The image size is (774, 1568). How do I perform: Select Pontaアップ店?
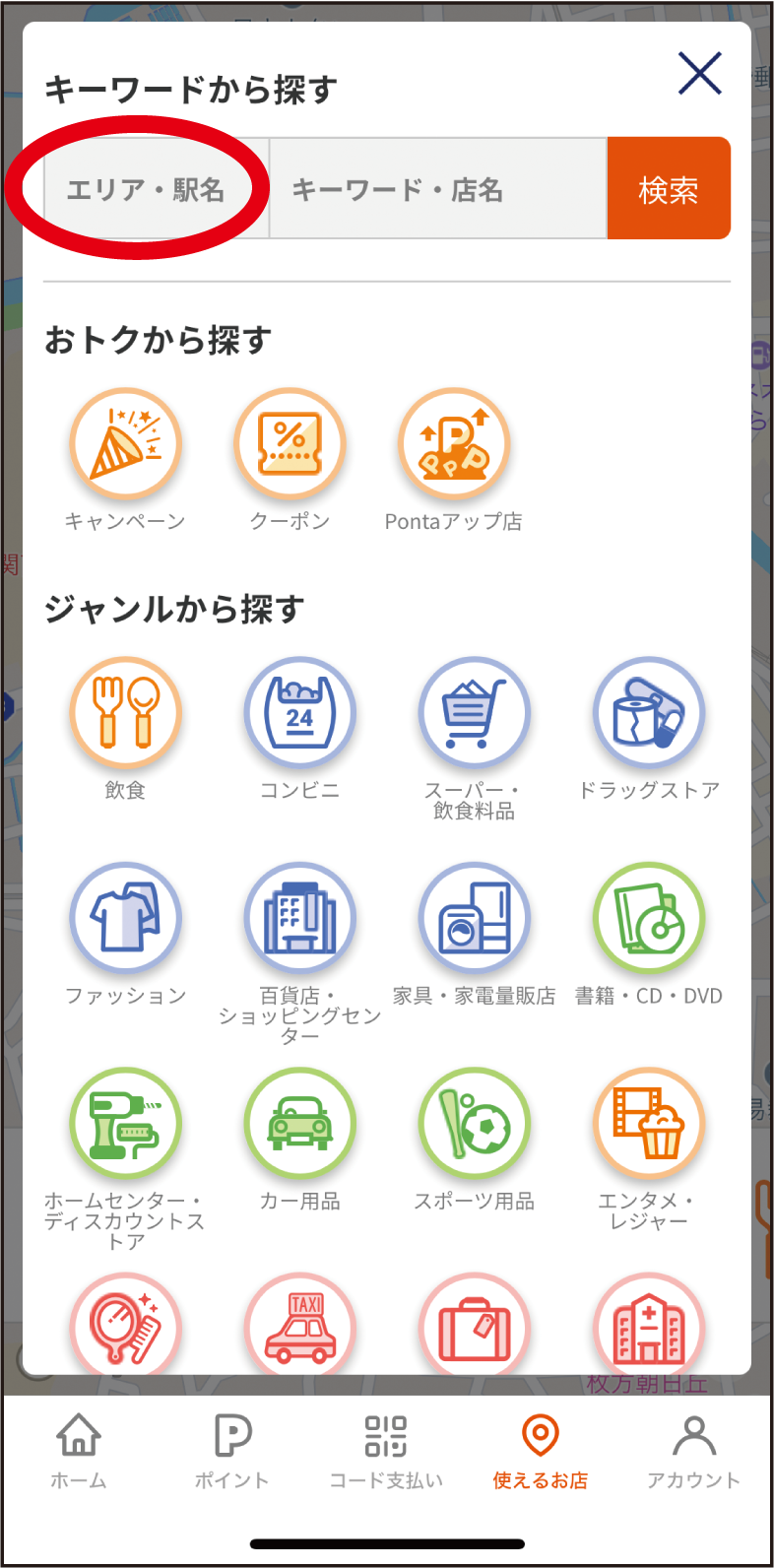454,445
